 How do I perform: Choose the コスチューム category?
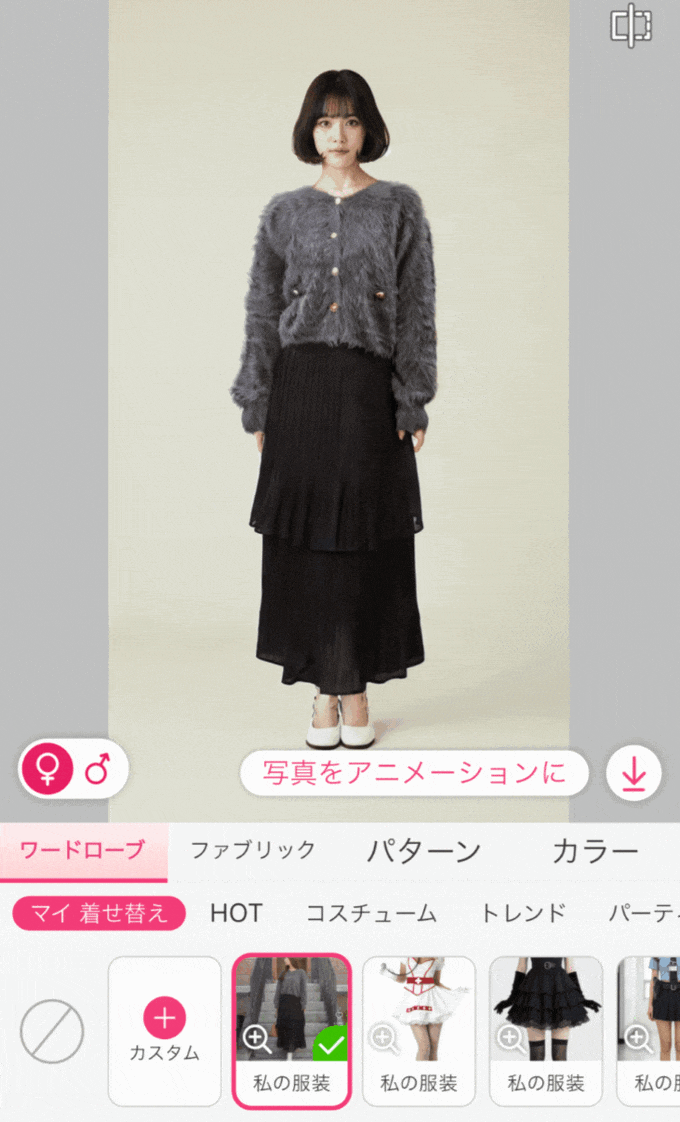pos(371,912)
